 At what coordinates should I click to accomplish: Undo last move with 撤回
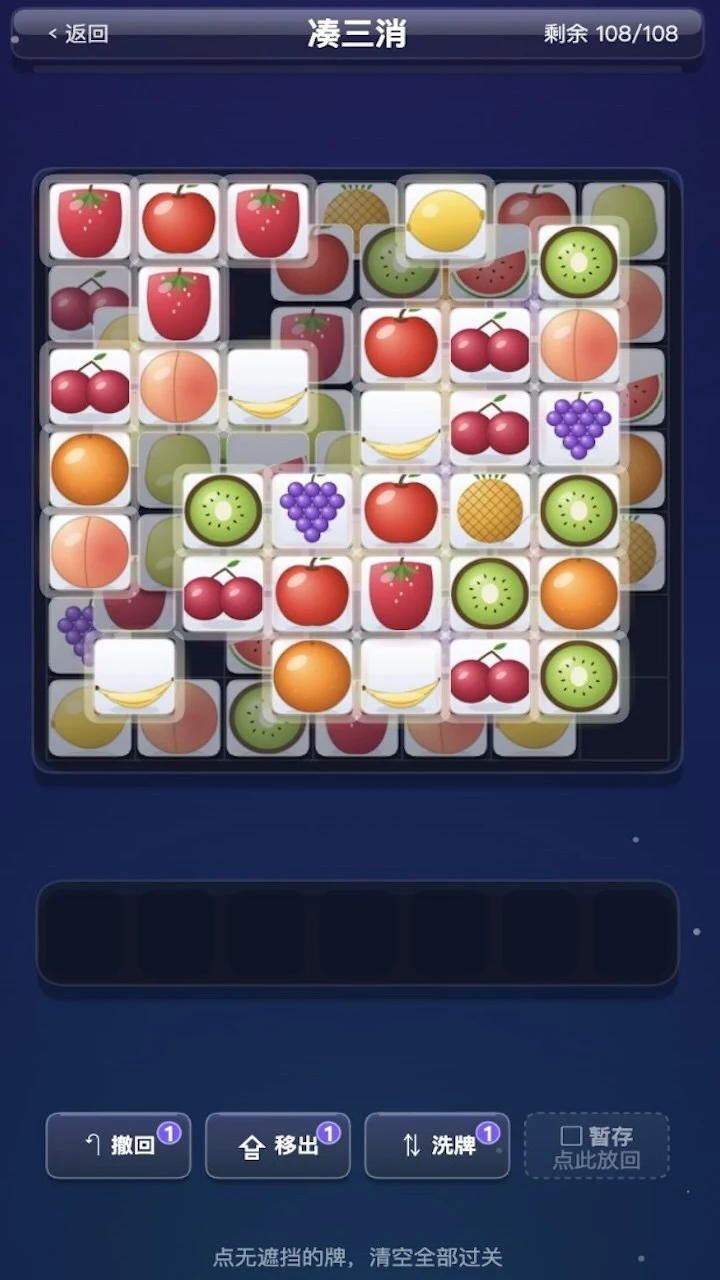pyautogui.click(x=118, y=1146)
